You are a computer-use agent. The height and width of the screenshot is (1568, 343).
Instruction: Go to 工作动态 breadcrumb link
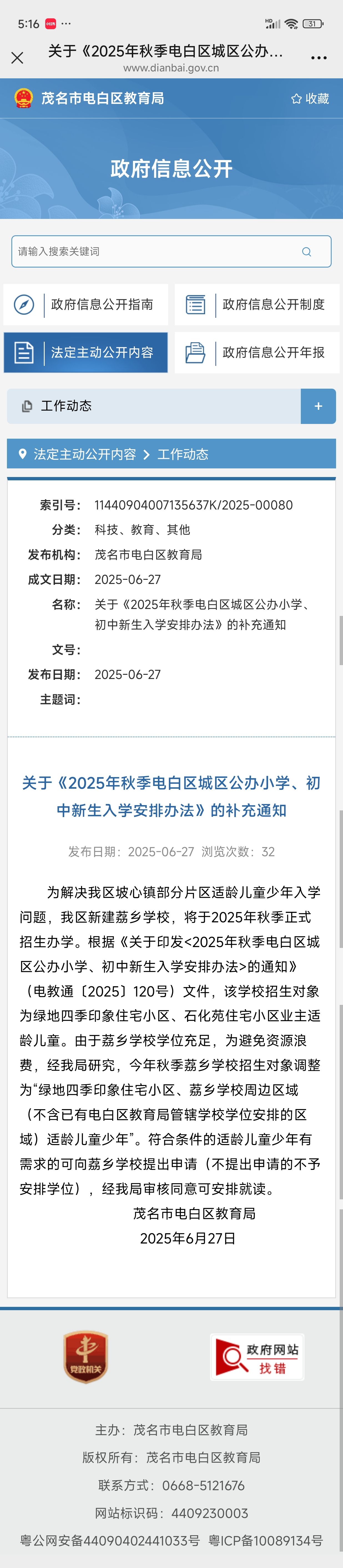pos(182,454)
